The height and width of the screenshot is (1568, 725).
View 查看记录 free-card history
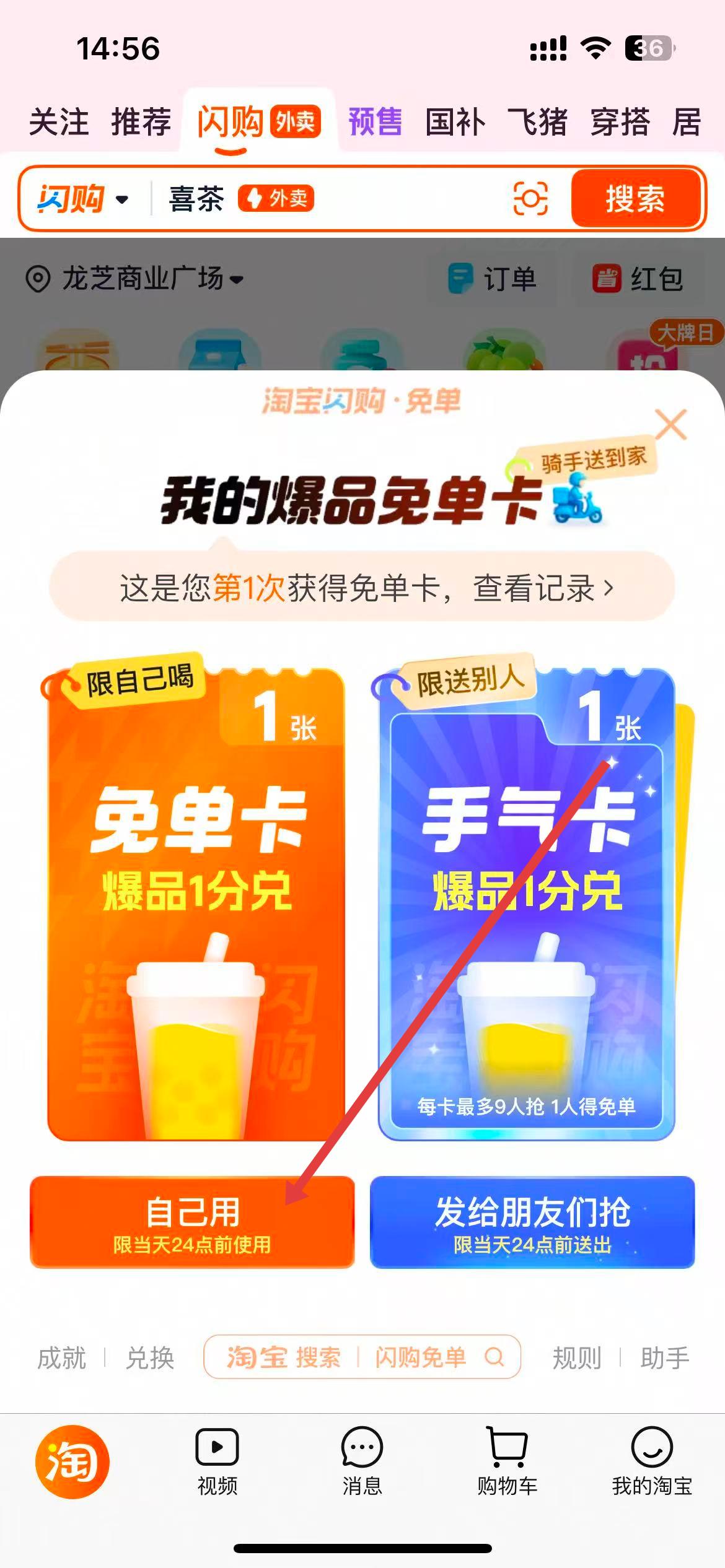click(543, 588)
